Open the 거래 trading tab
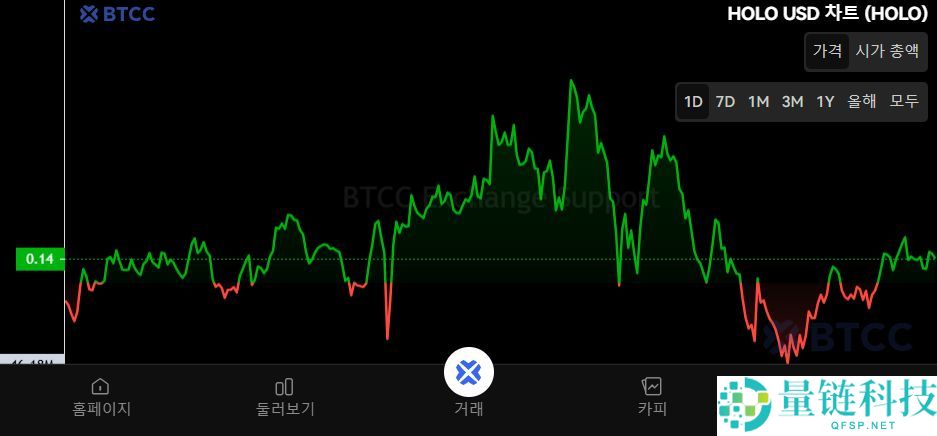The width and height of the screenshot is (937, 436). pyautogui.click(x=469, y=385)
